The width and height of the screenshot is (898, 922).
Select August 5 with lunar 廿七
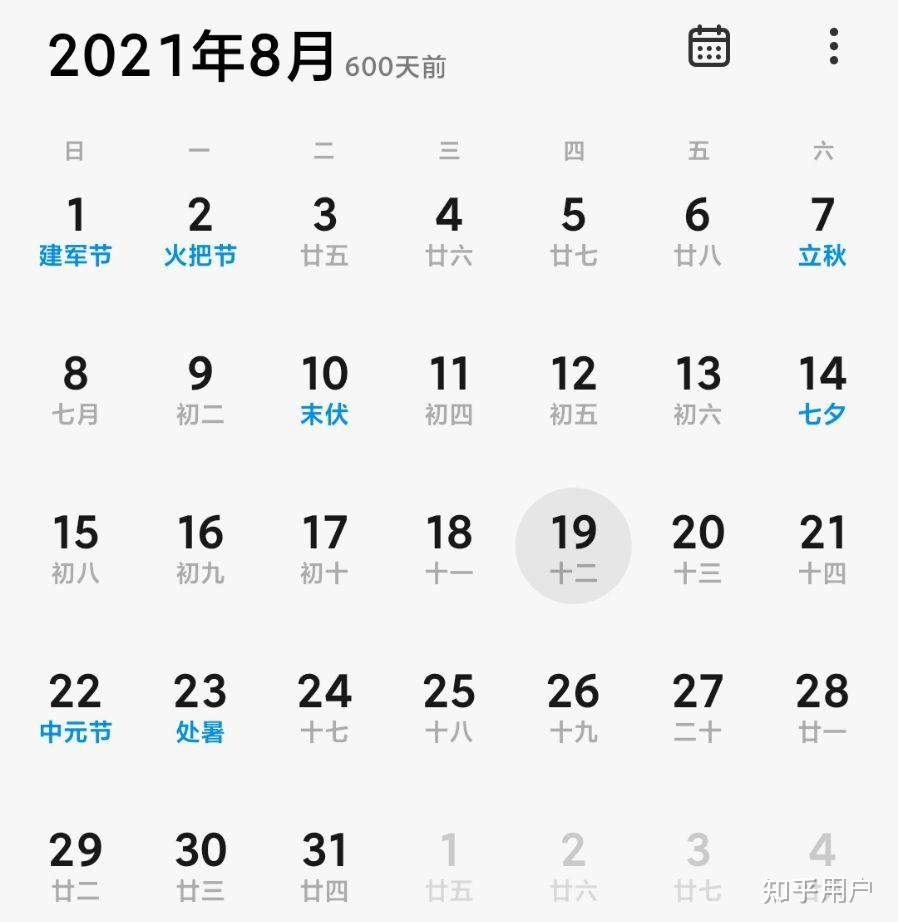click(573, 232)
